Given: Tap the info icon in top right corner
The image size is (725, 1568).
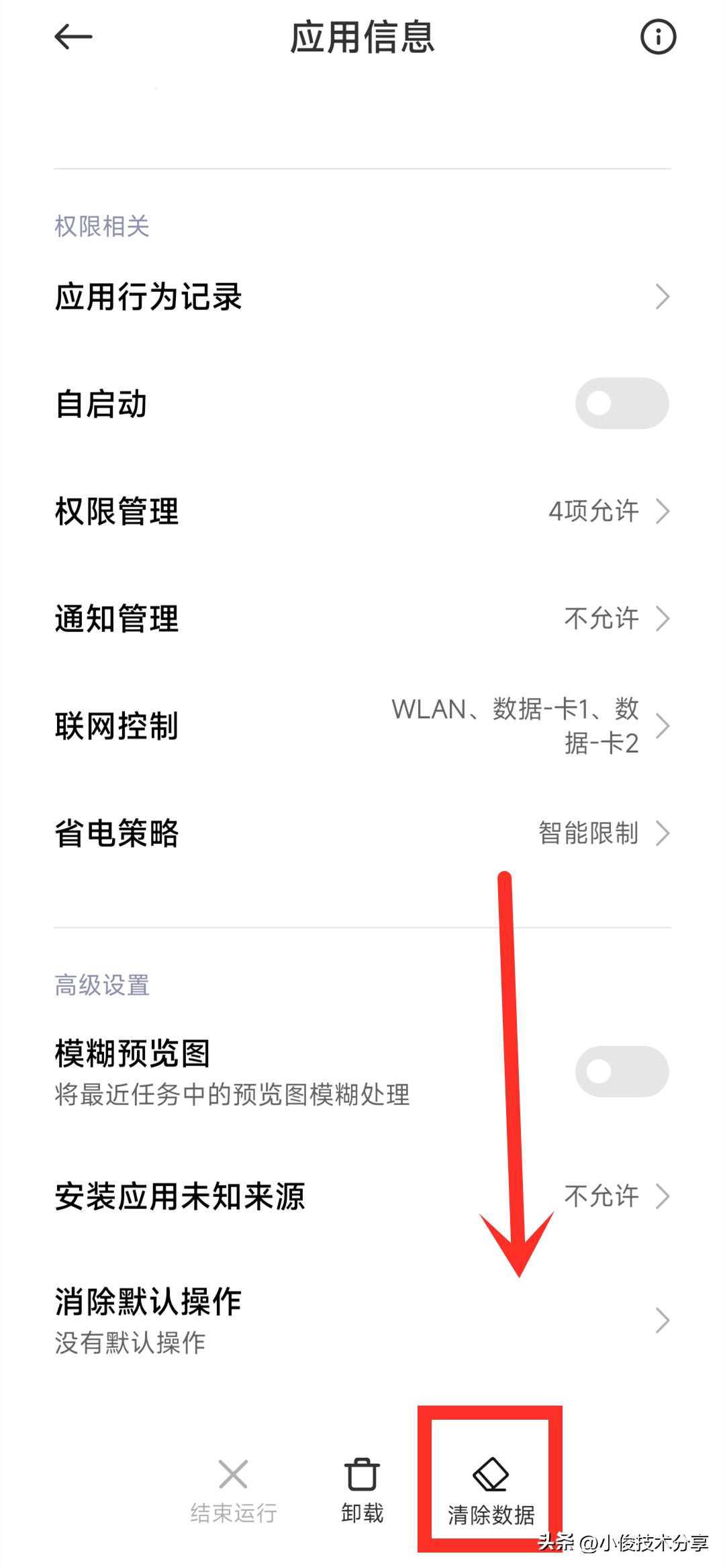Looking at the screenshot, I should tap(658, 38).
